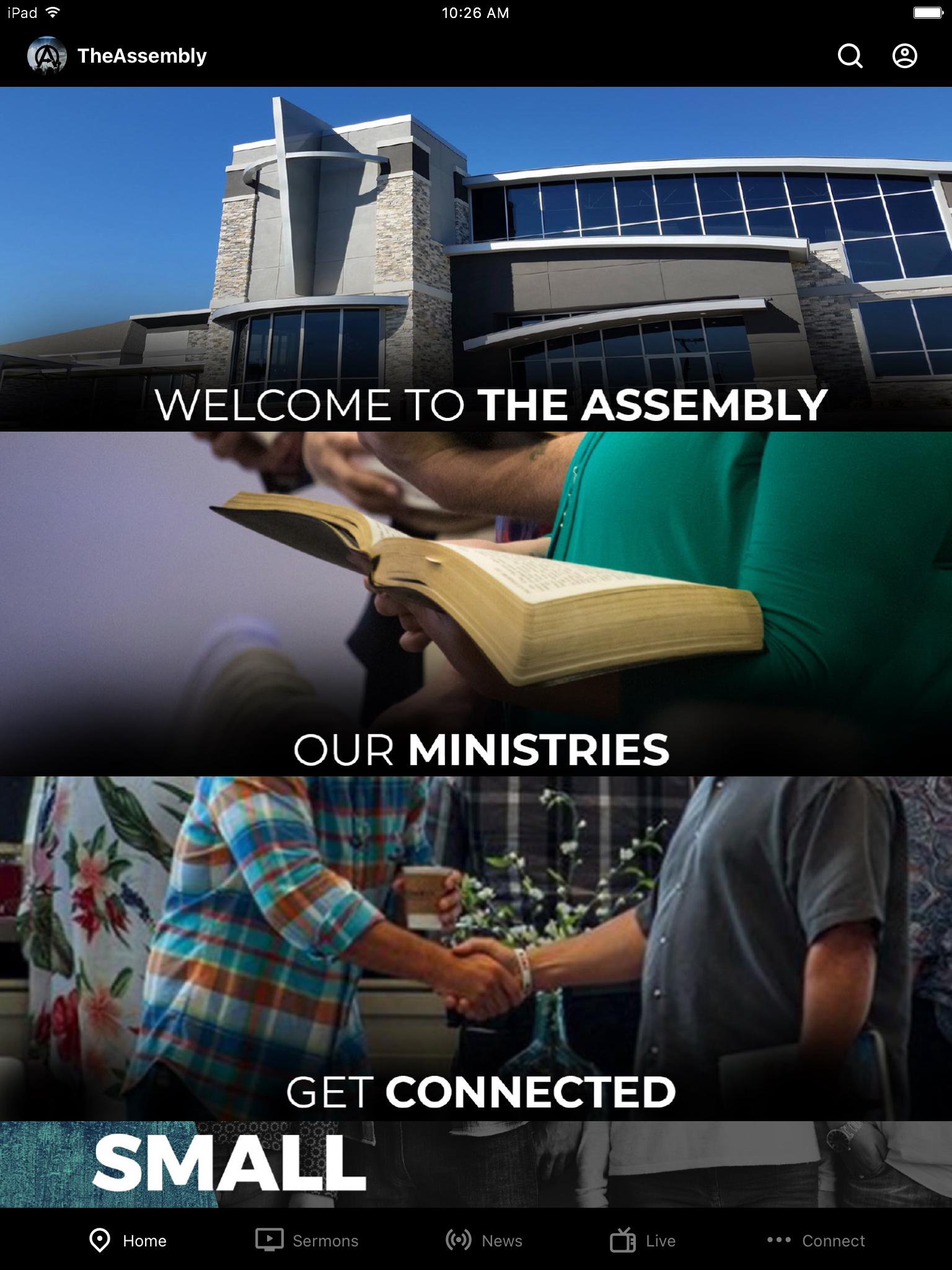Switch to the News tab
The width and height of the screenshot is (952, 1270).
484,1240
